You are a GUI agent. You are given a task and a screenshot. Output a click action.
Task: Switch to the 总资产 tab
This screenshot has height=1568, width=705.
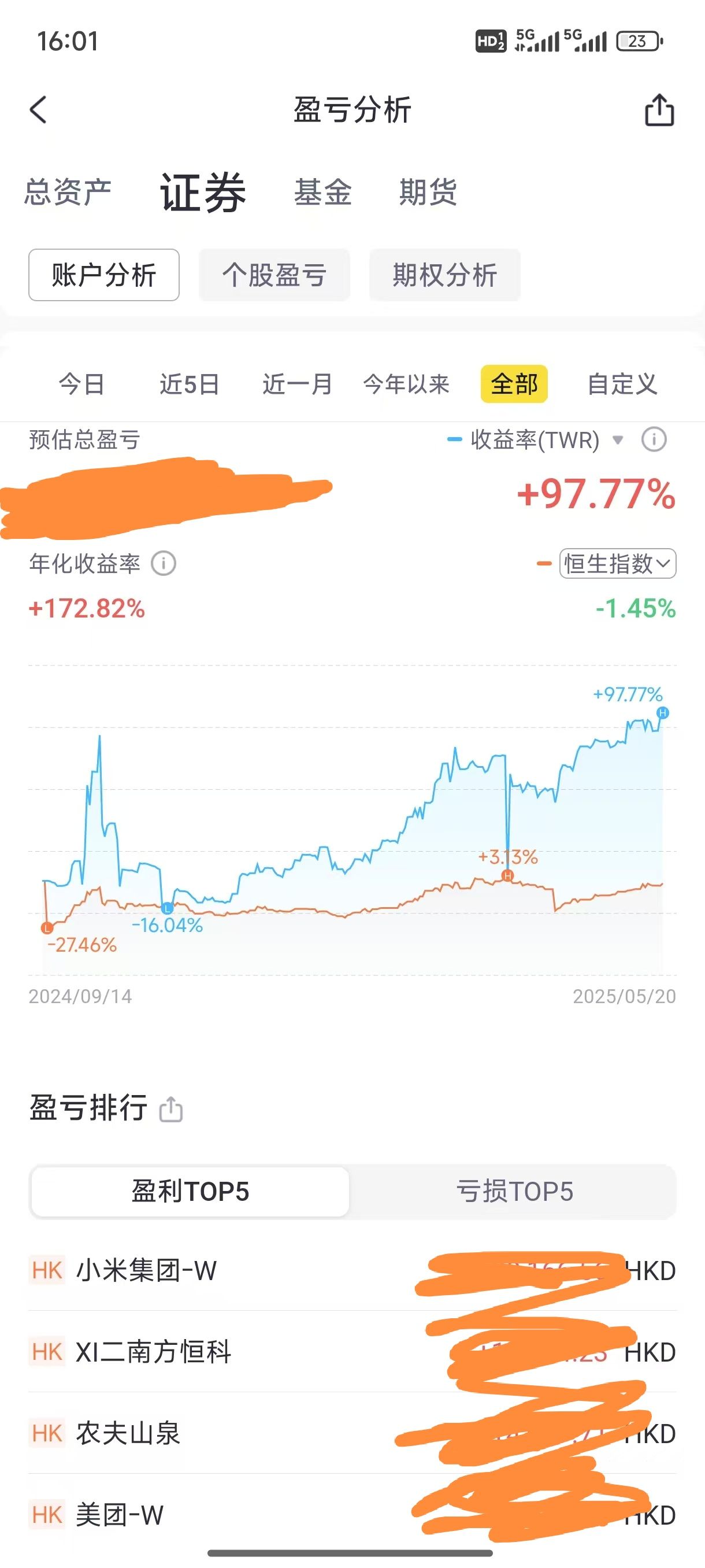(x=68, y=193)
